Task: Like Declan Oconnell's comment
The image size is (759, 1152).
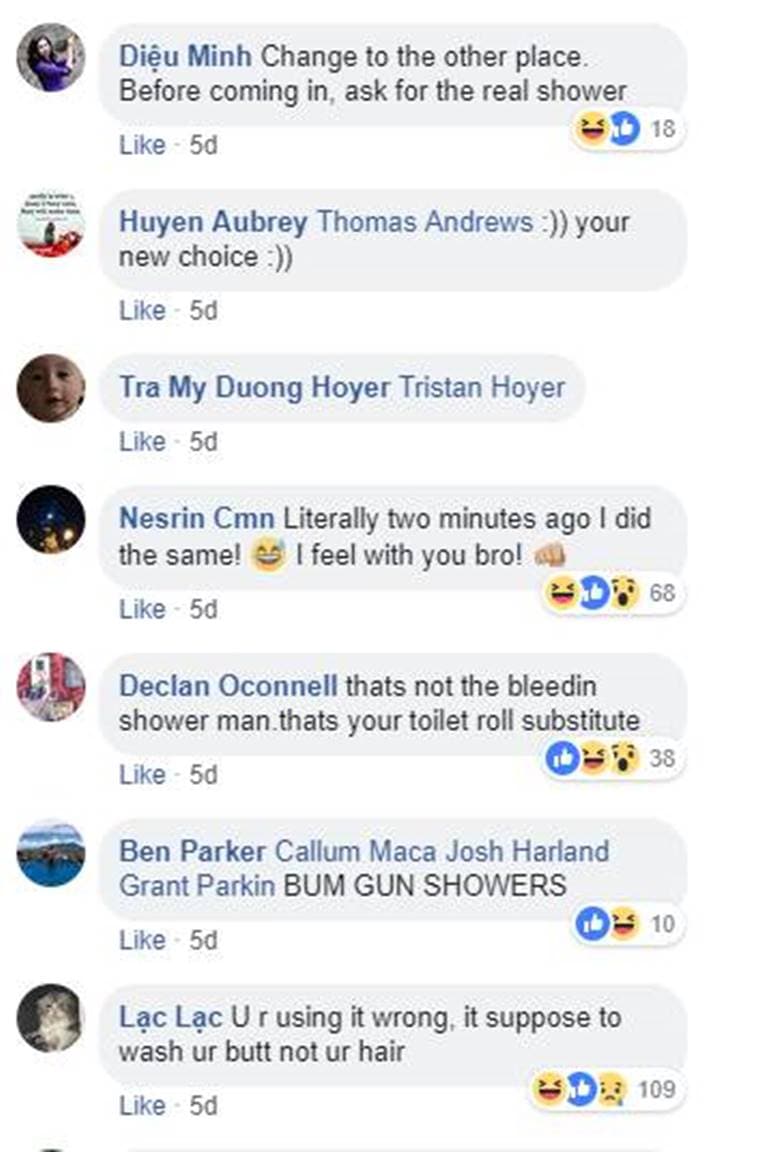Action: 141,775
